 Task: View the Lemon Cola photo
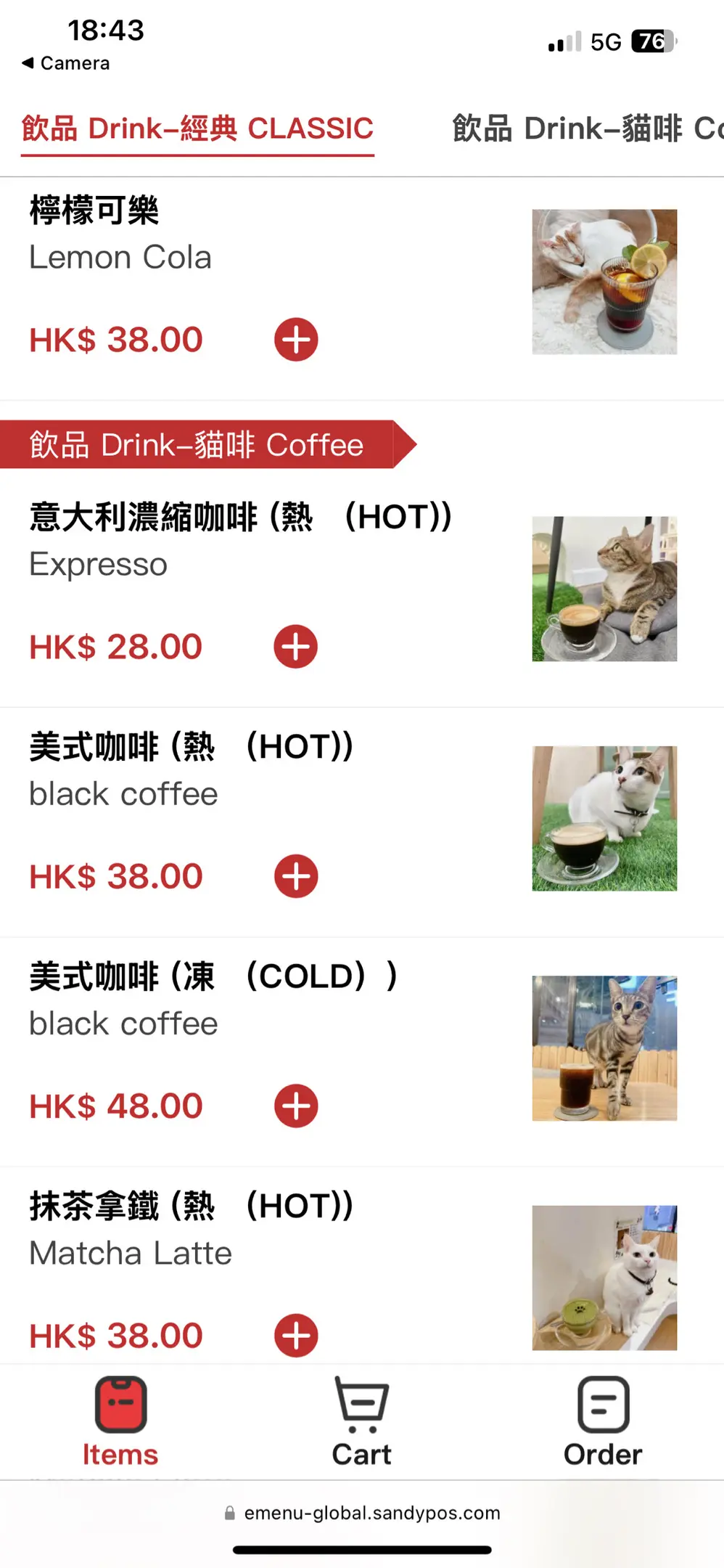(x=604, y=282)
